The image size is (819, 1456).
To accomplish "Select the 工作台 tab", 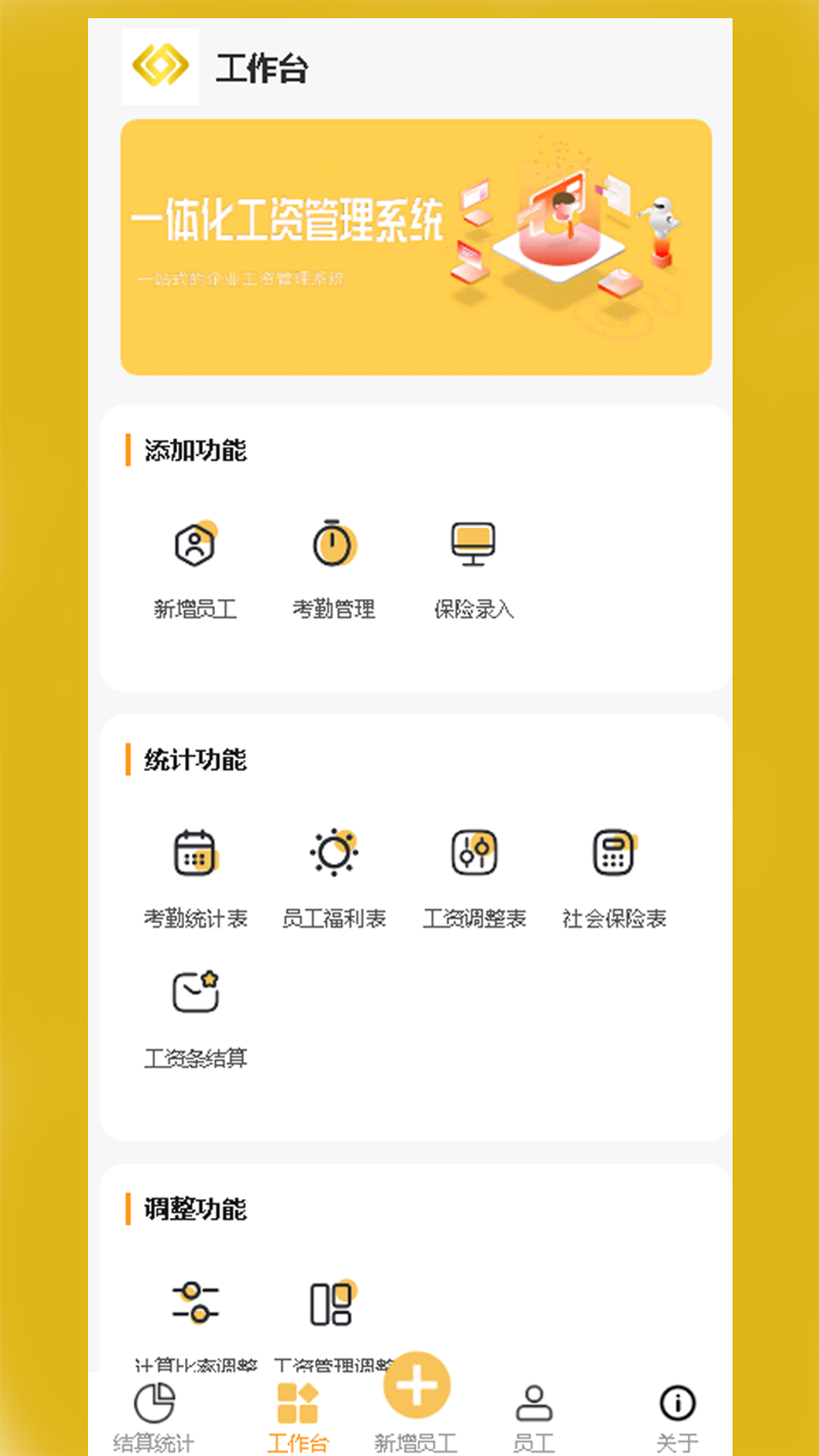I will [297, 1417].
